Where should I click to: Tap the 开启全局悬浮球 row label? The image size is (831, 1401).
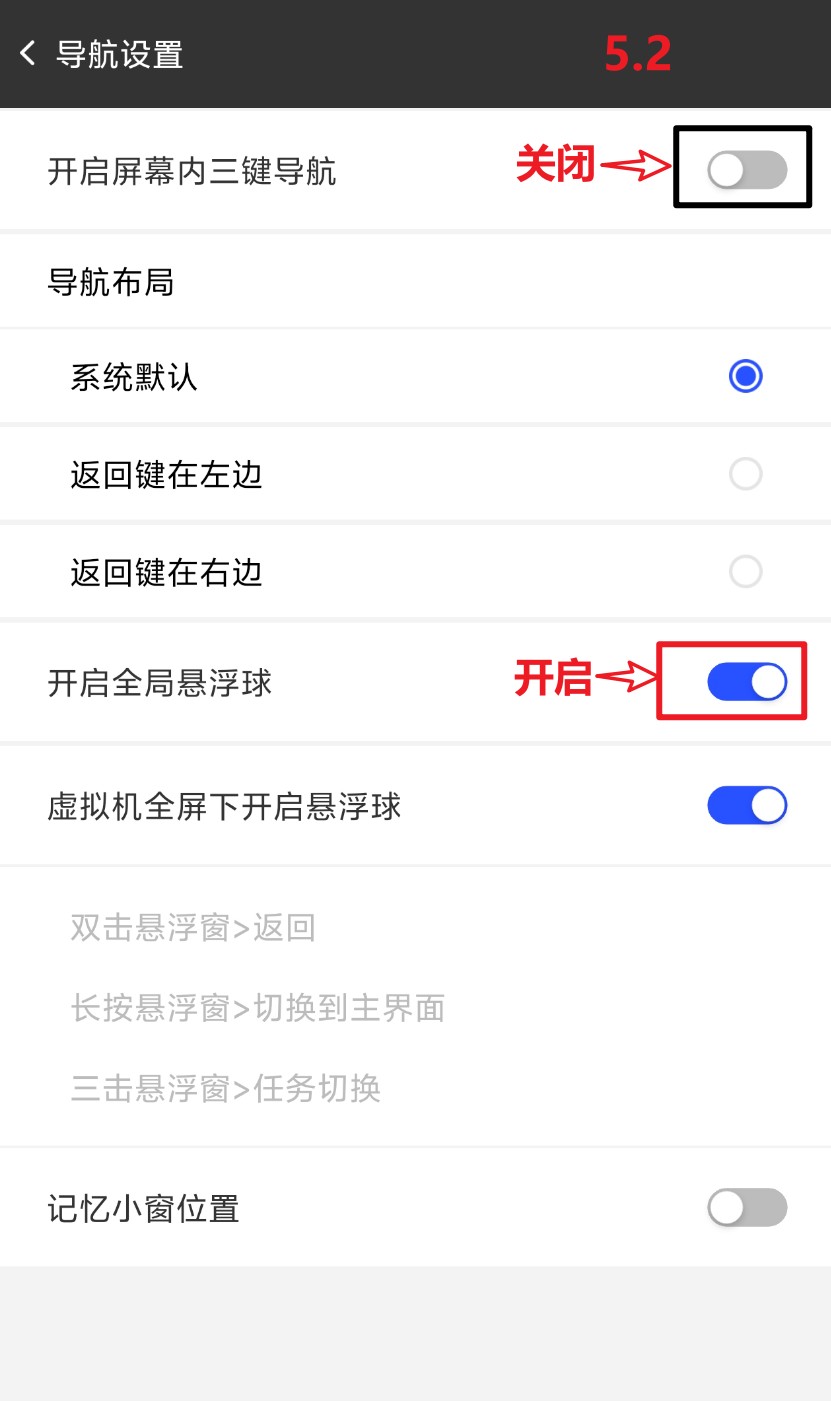click(x=160, y=681)
